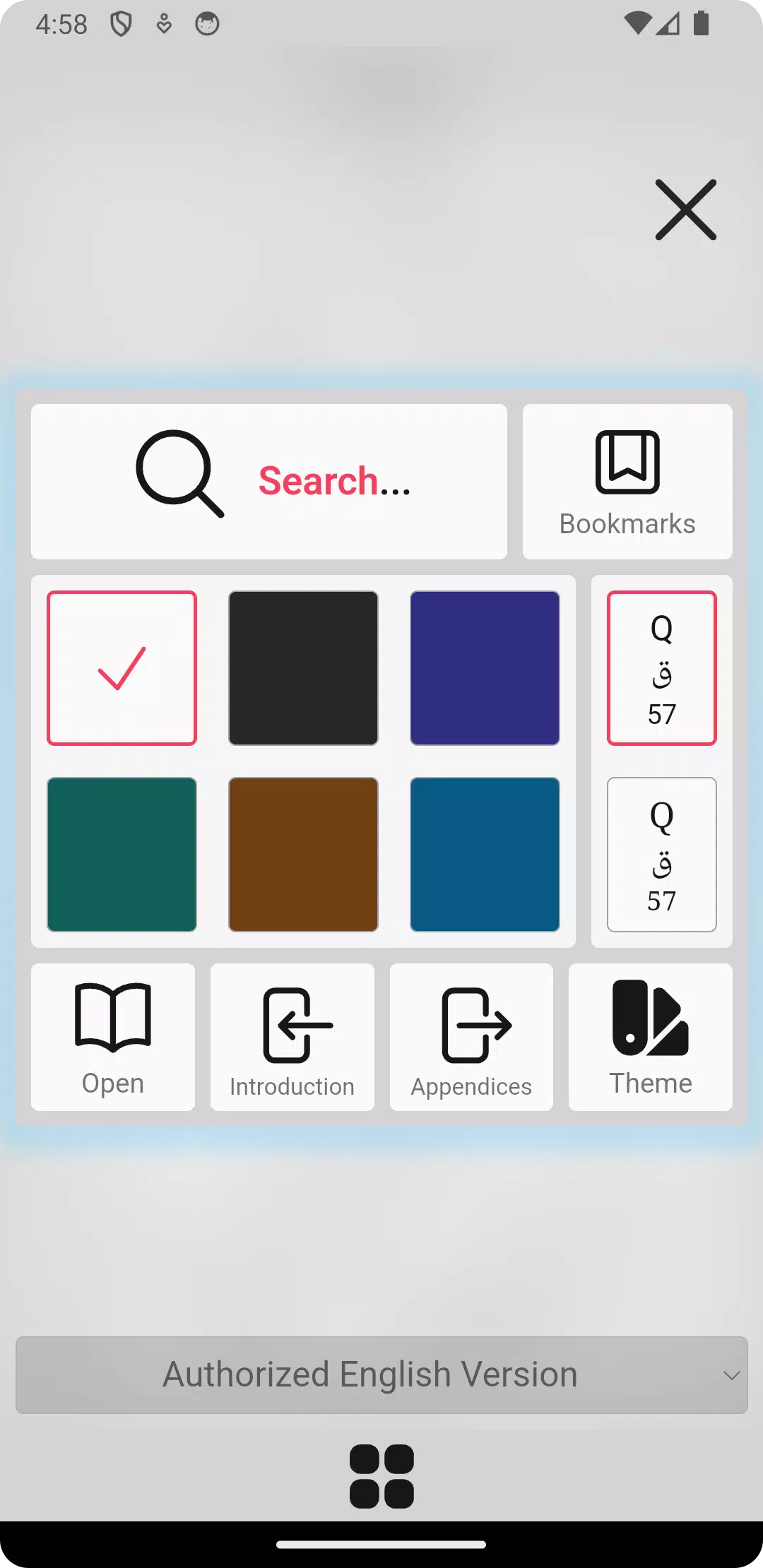763x1568 pixels.
Task: Pick the blue color swatch
Action: [x=485, y=855]
